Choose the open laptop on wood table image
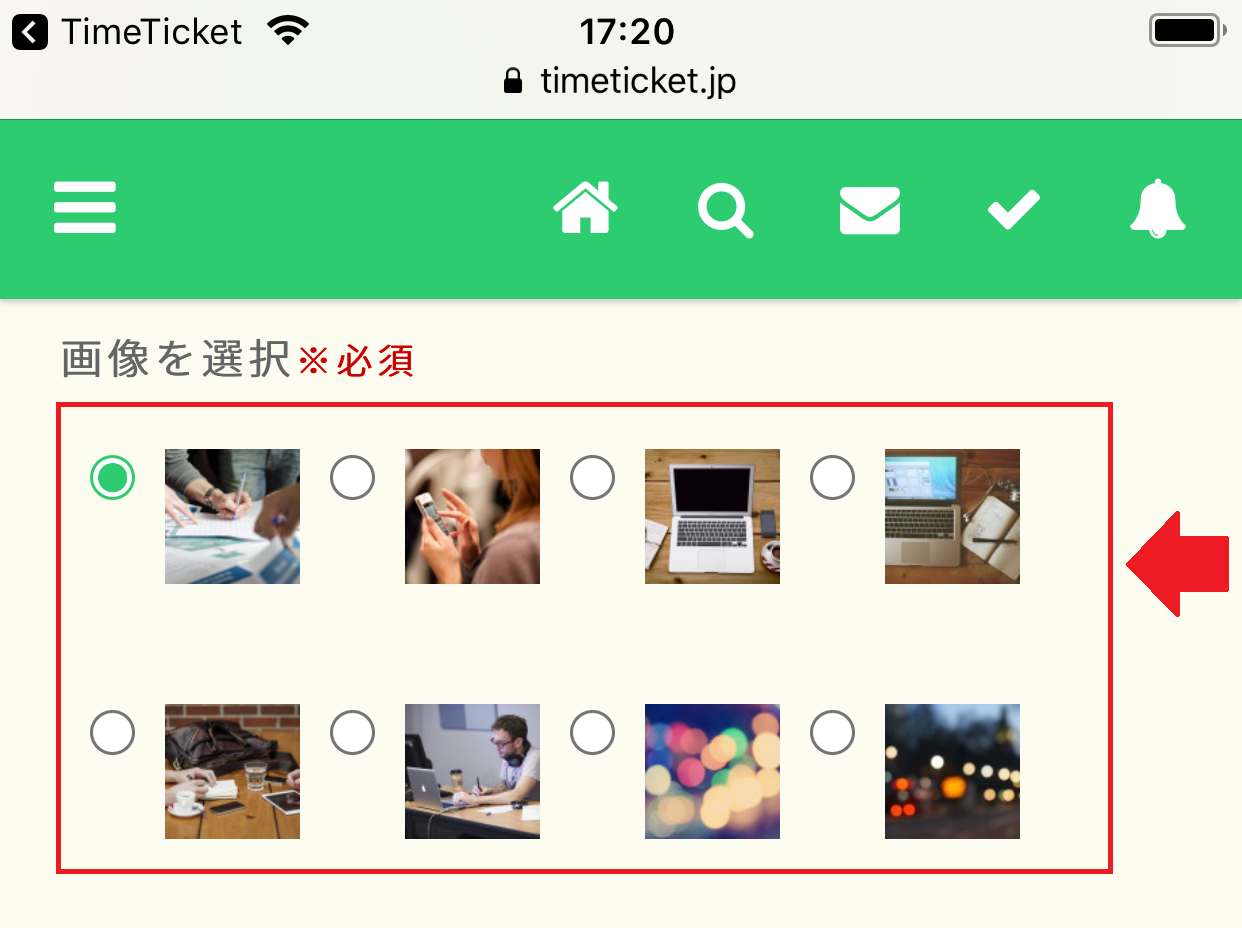 [x=592, y=478]
